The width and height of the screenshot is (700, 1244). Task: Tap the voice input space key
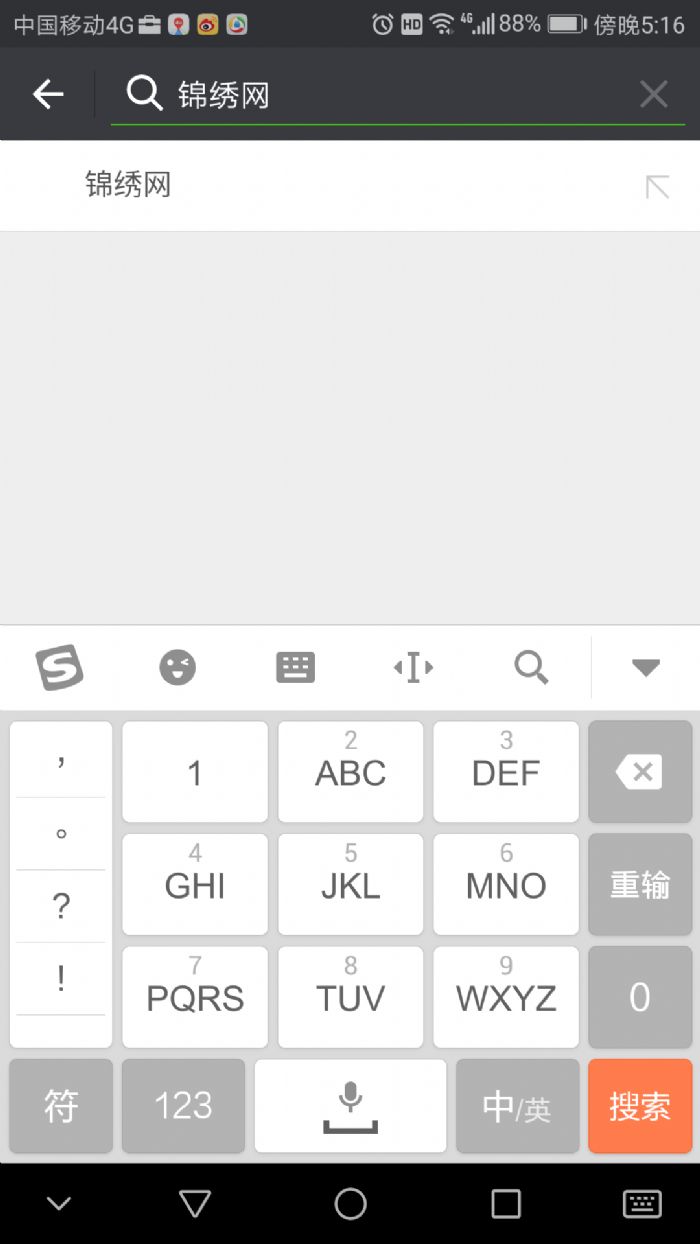coord(350,1106)
